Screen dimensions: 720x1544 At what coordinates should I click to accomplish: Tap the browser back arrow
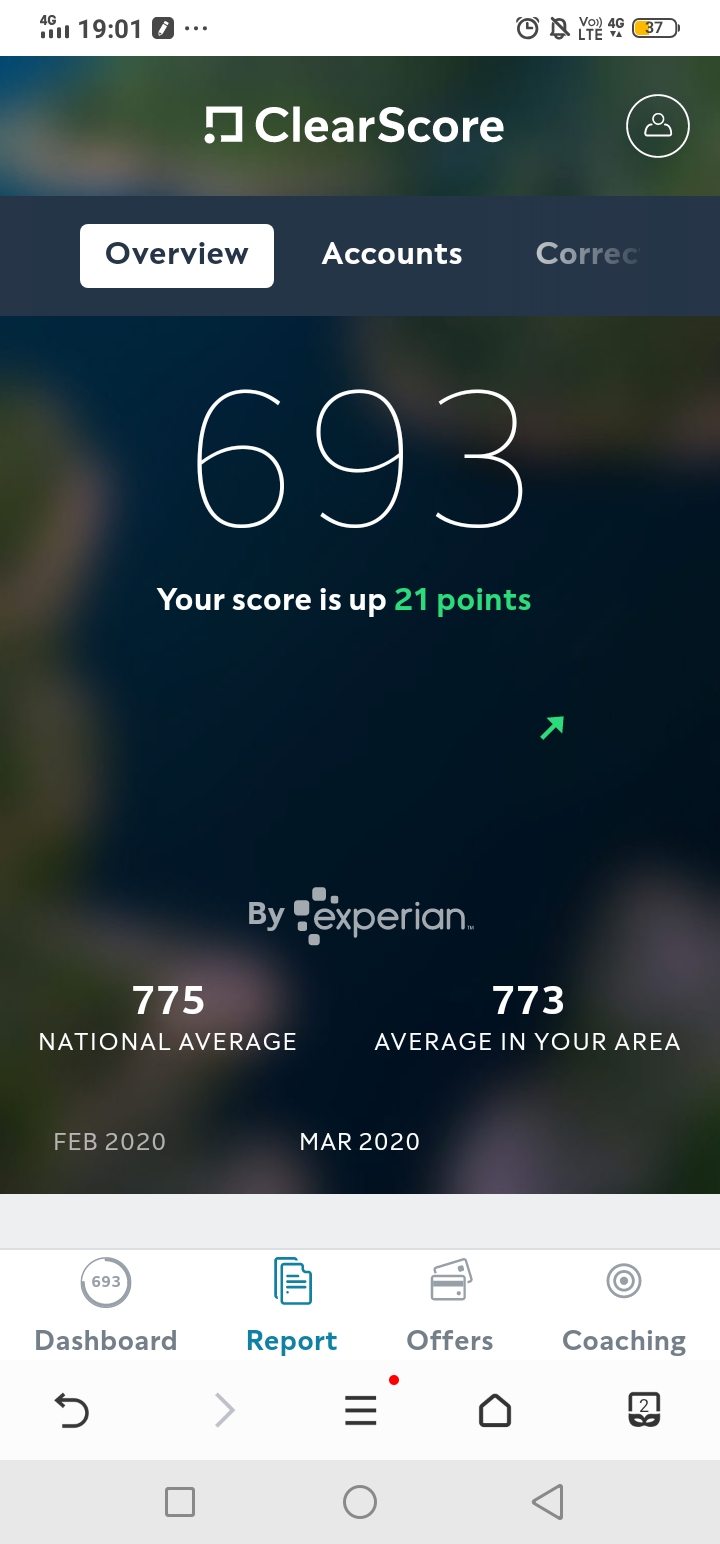[x=72, y=1411]
